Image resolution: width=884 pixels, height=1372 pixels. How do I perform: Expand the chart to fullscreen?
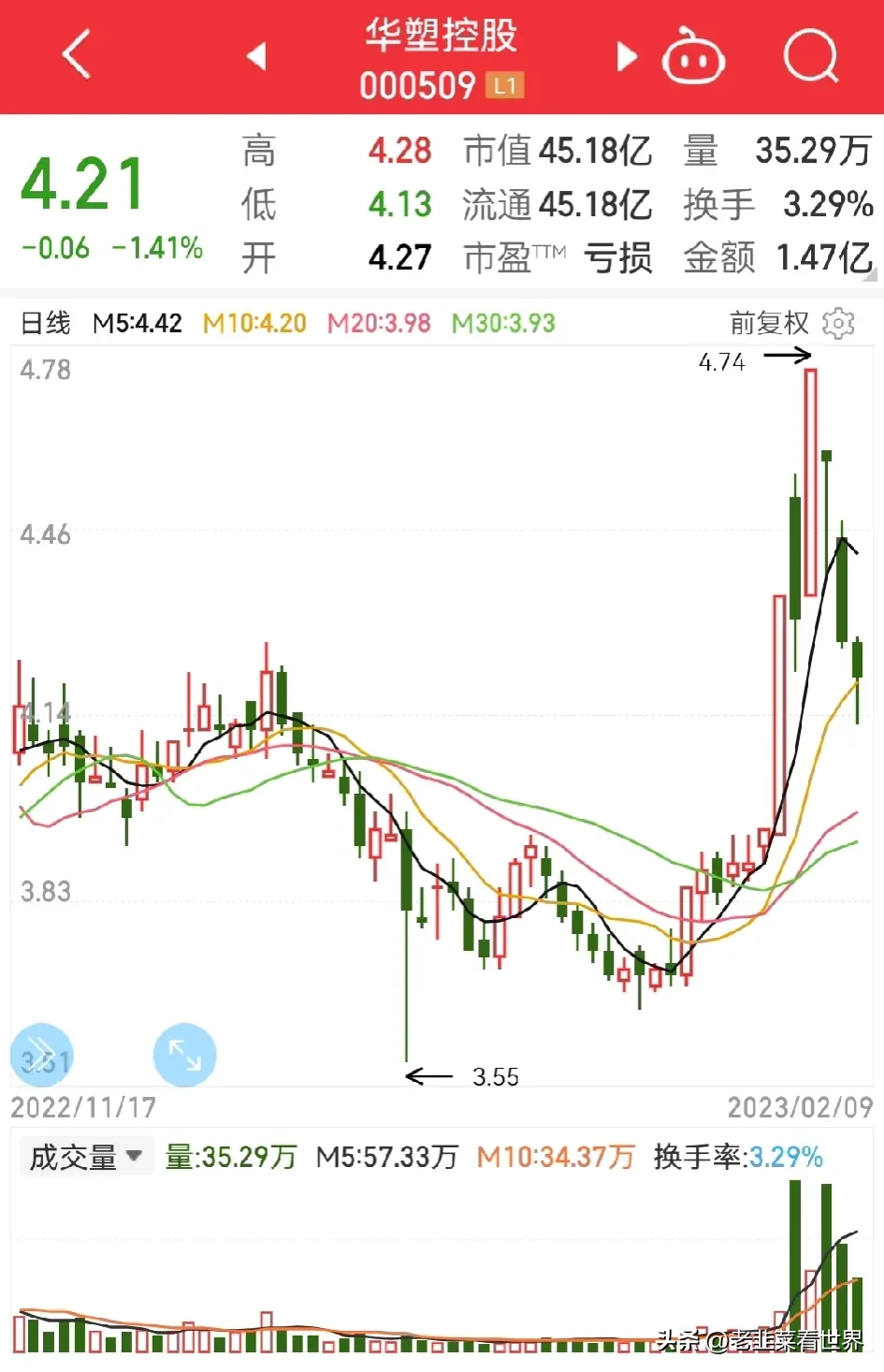184,1055
